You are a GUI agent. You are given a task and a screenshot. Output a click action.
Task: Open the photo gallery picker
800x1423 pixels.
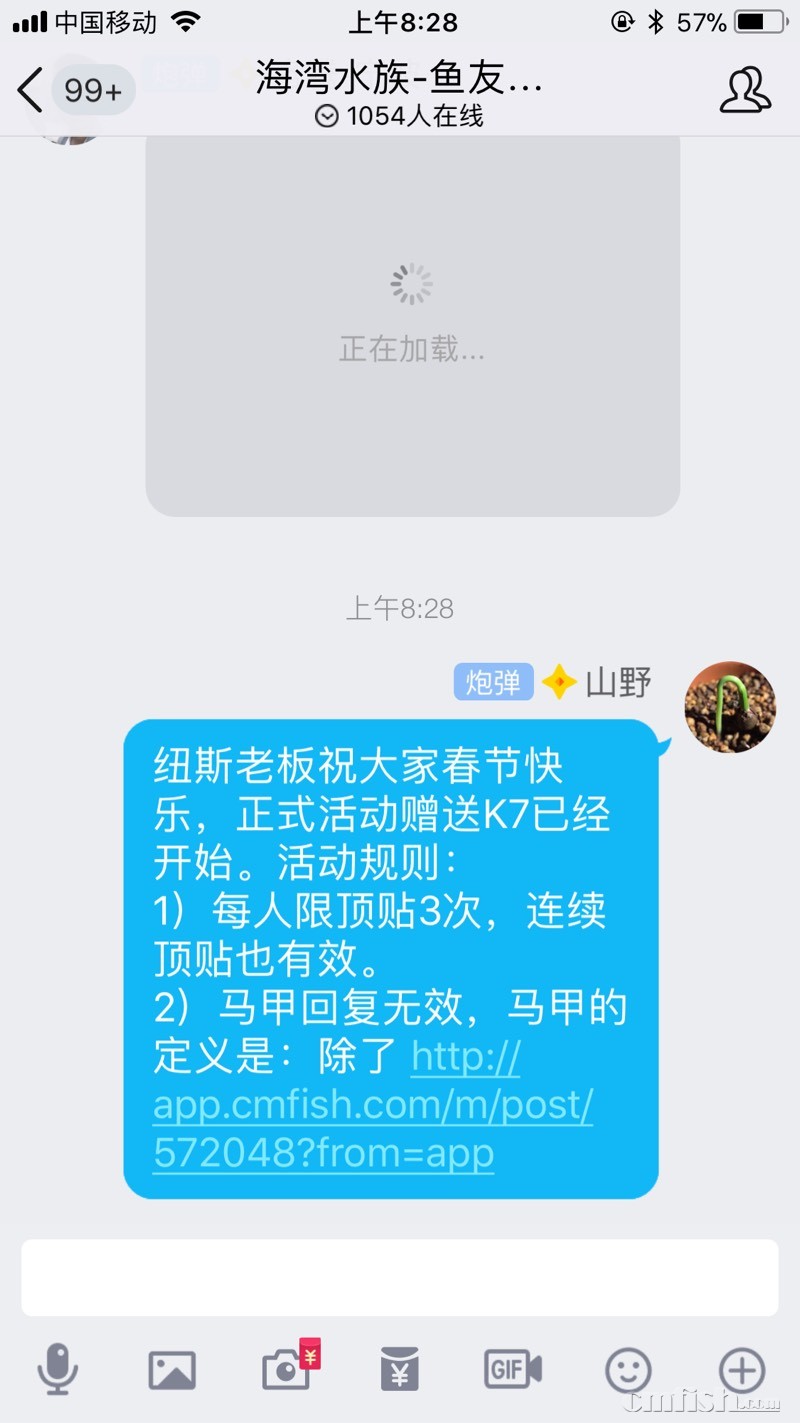172,1369
